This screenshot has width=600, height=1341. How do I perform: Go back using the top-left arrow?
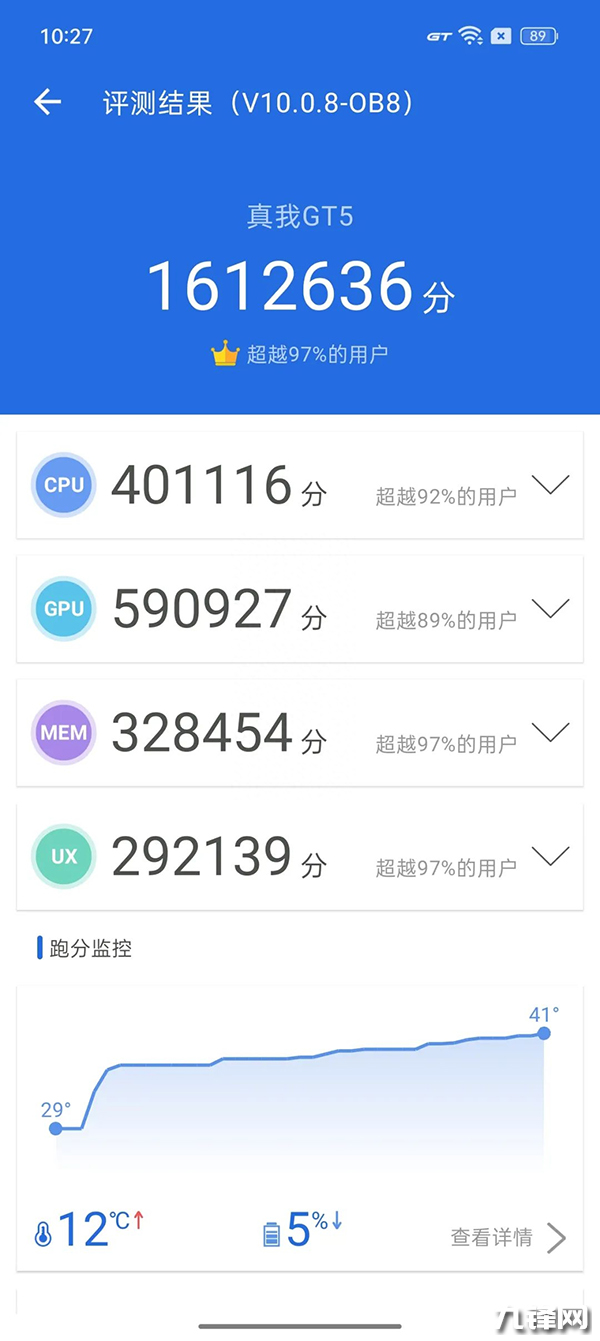[47, 102]
